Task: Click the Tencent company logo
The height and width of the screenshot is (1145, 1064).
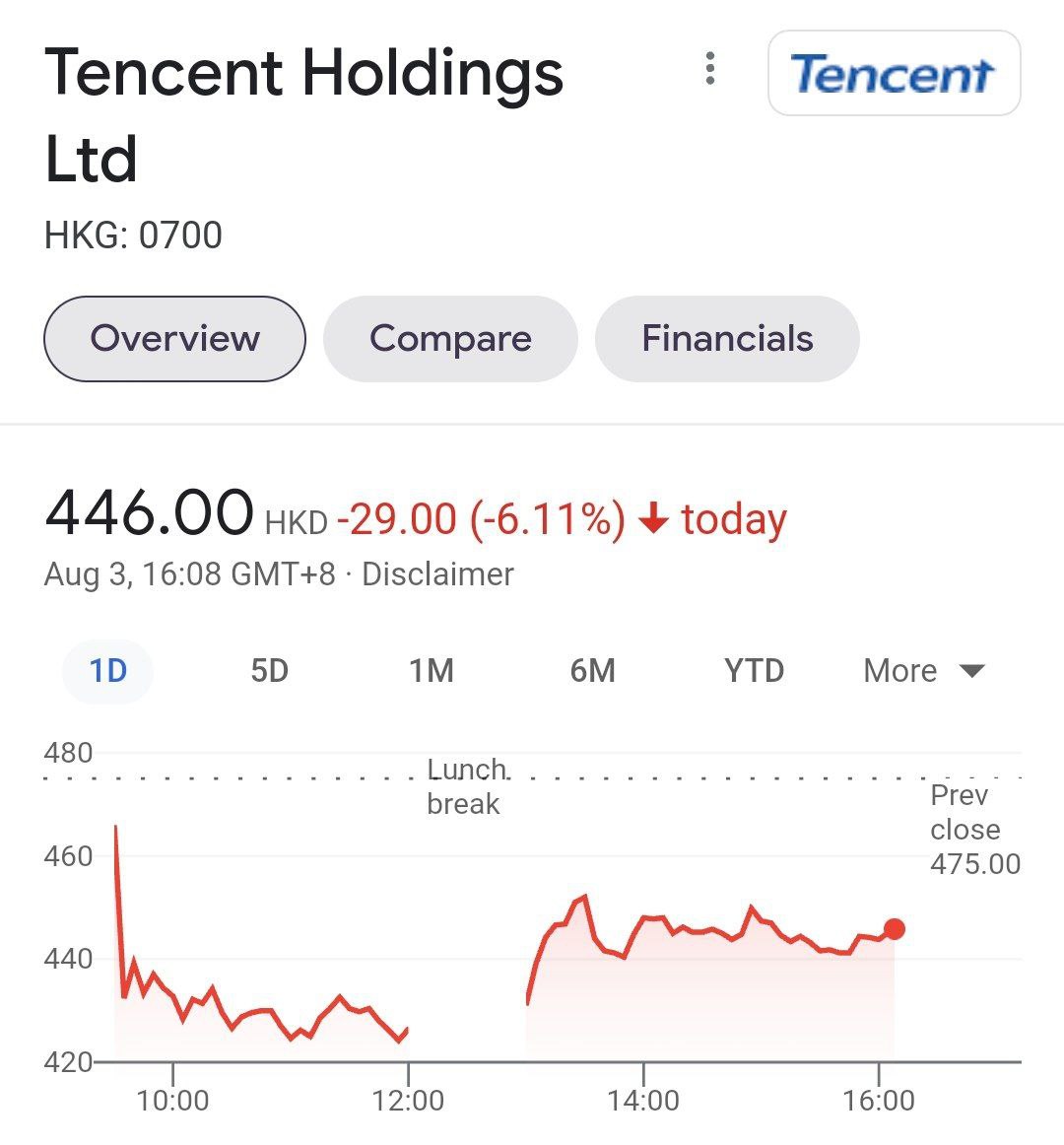Action: (893, 74)
